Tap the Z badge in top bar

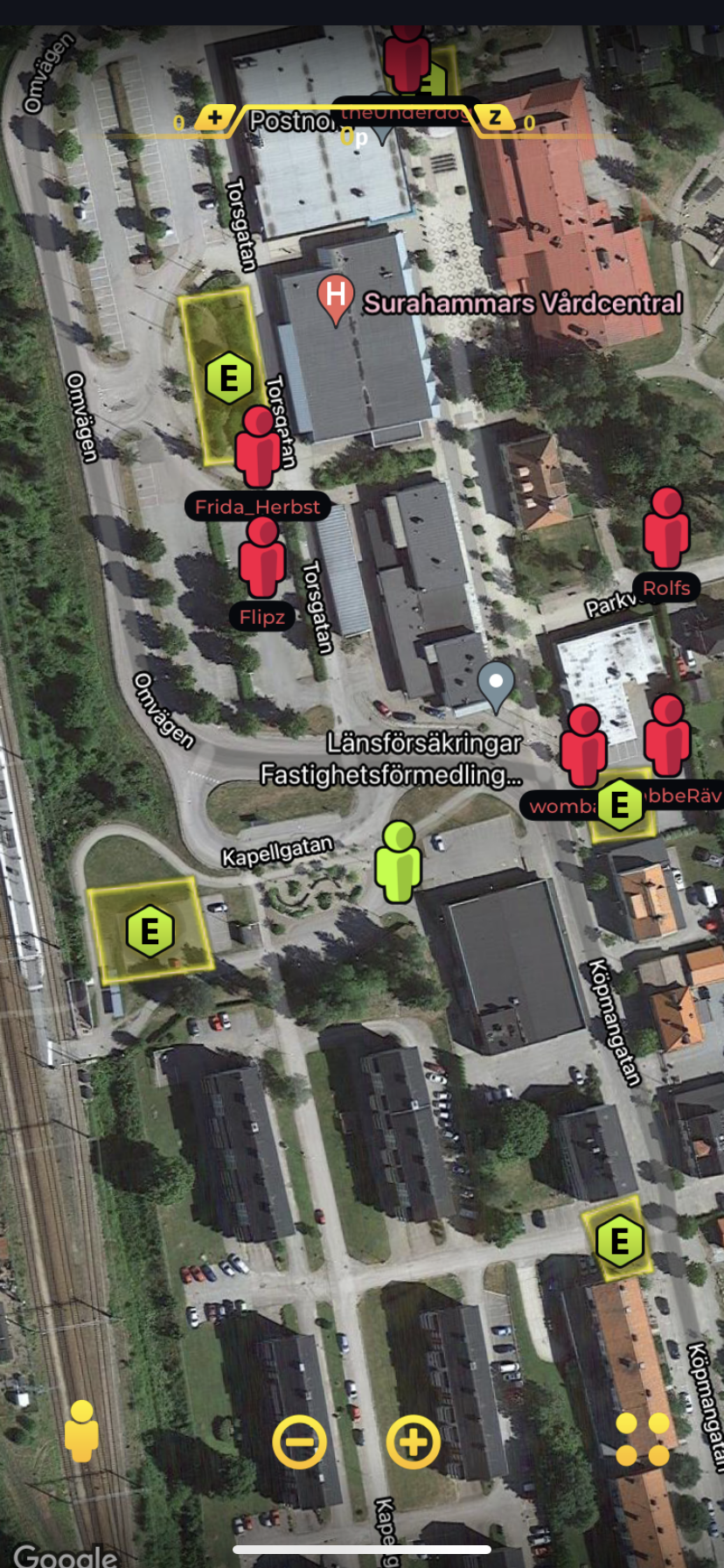point(495,117)
